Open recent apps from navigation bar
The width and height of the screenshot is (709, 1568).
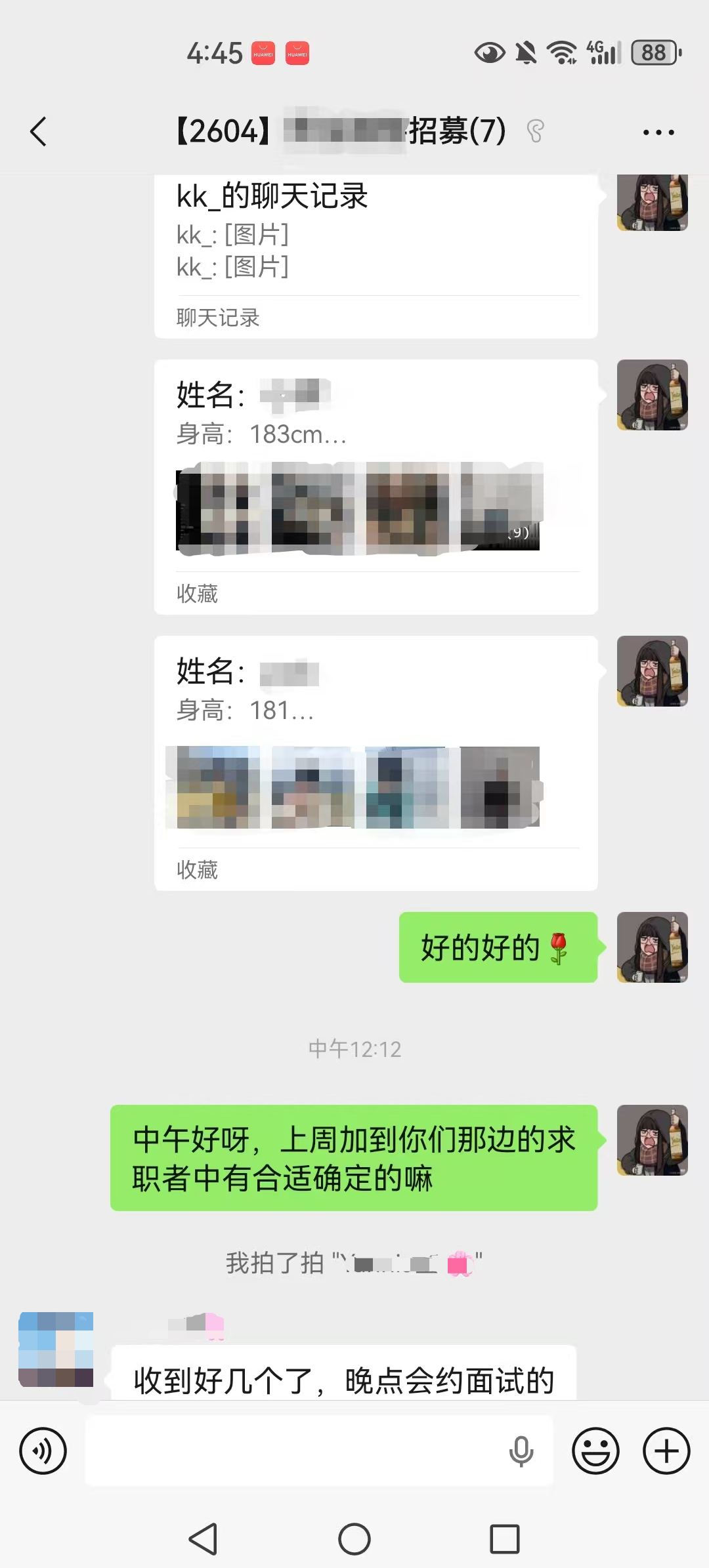pyautogui.click(x=505, y=1538)
